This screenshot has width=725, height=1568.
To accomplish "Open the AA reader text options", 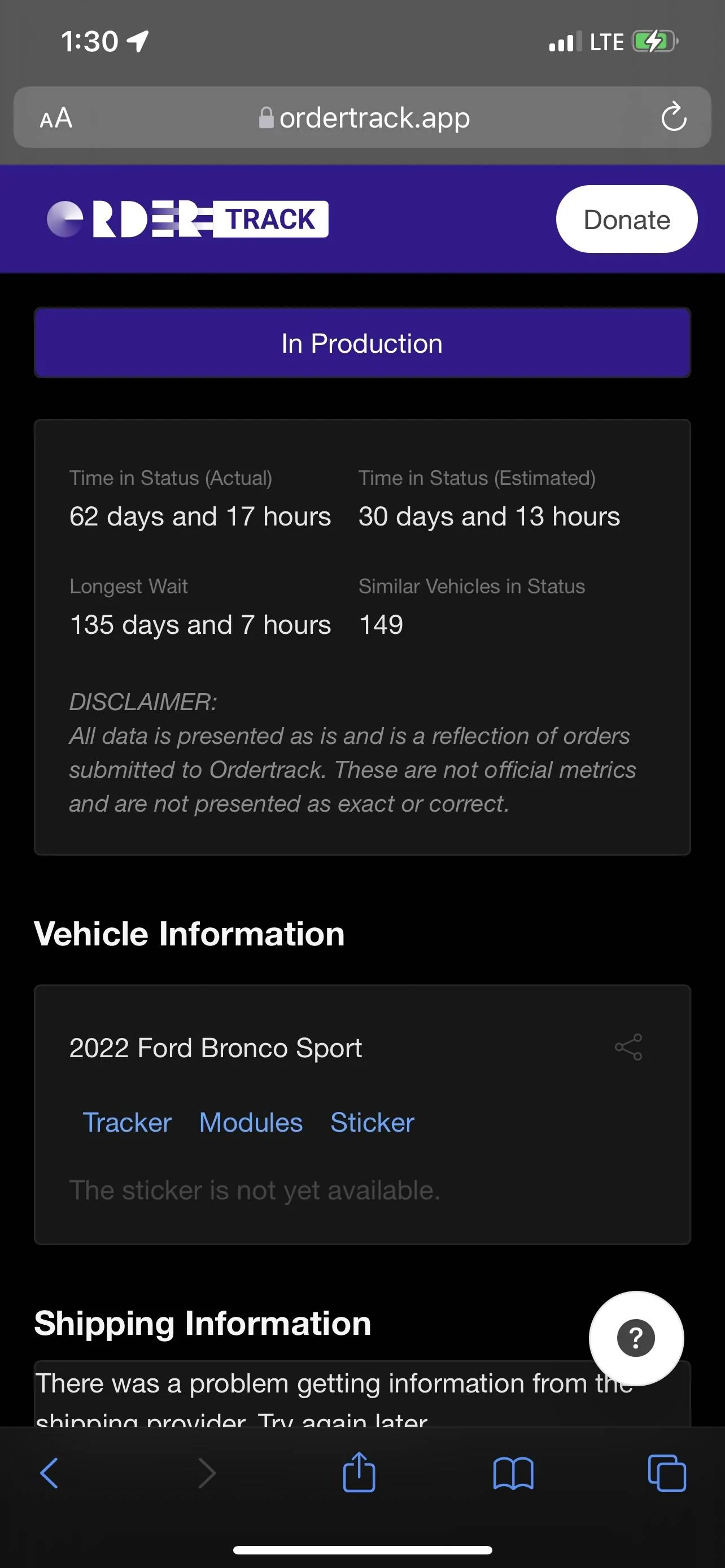I will pos(56,117).
